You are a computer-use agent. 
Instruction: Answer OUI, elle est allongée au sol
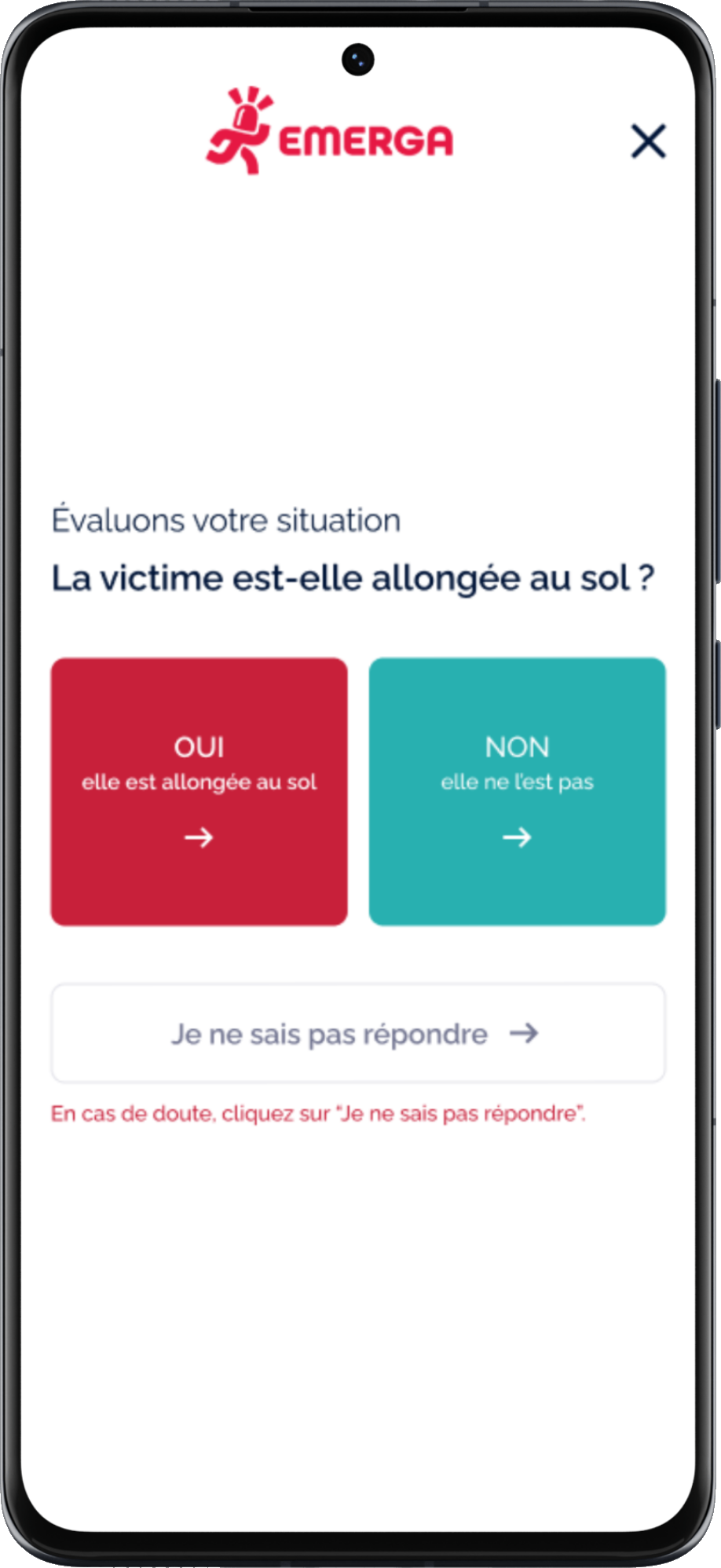(x=199, y=791)
